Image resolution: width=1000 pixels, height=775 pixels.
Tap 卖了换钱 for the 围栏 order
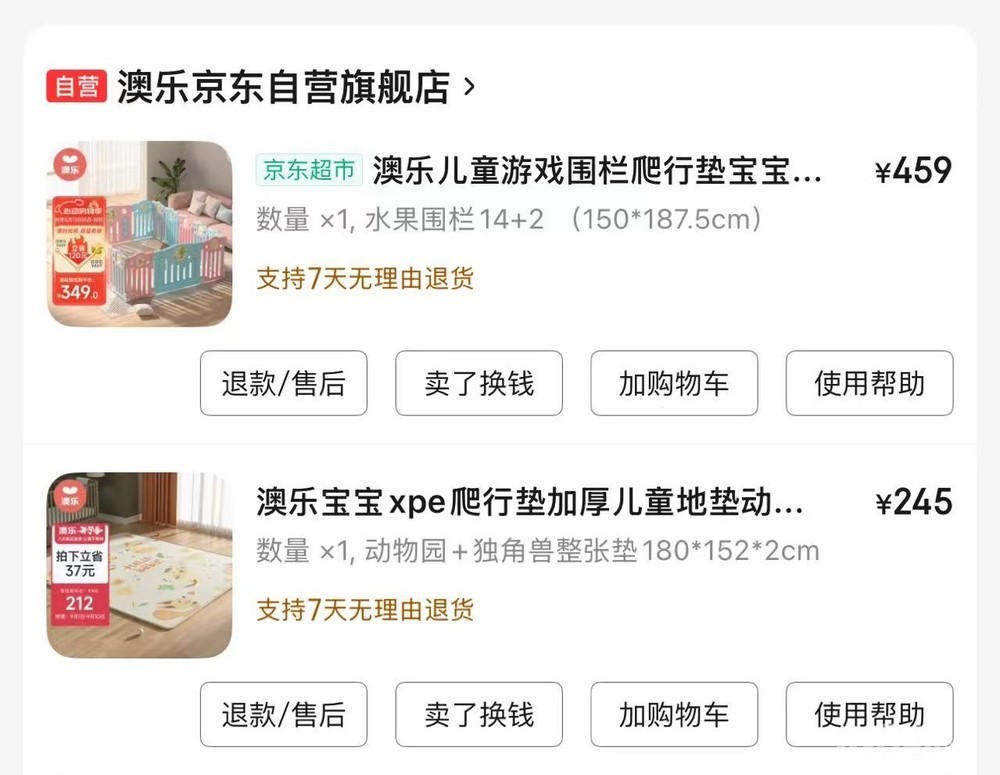click(478, 383)
